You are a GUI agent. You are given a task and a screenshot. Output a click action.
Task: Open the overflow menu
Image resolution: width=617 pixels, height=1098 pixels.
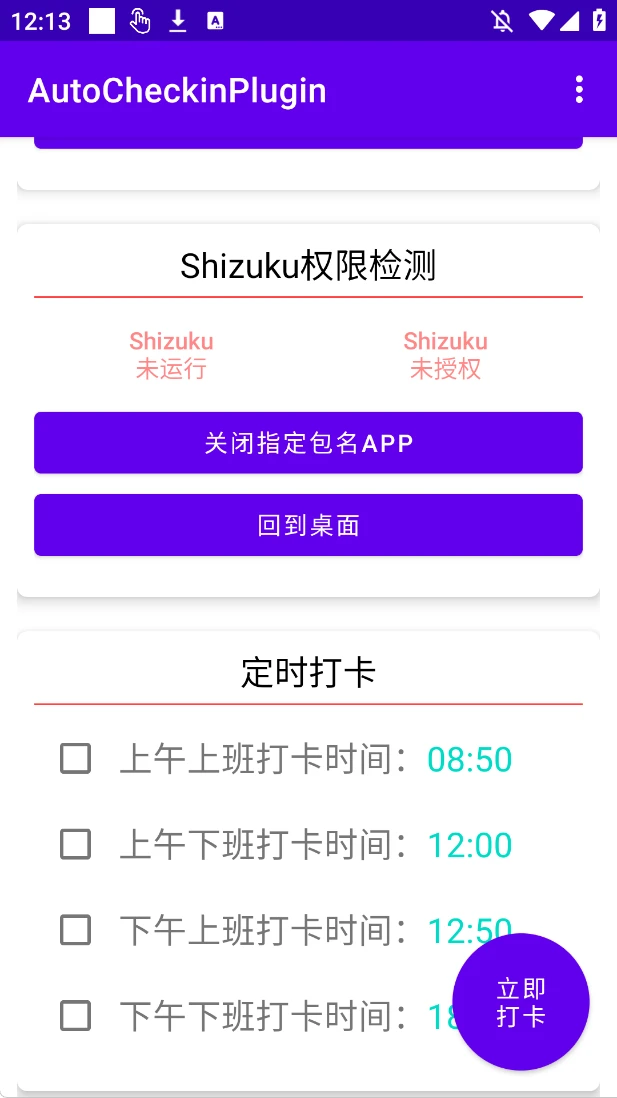click(579, 90)
